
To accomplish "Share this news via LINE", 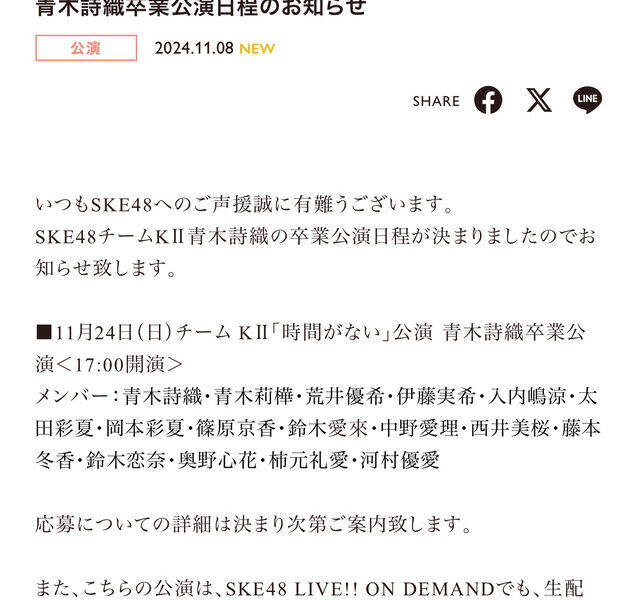I will click(588, 100).
